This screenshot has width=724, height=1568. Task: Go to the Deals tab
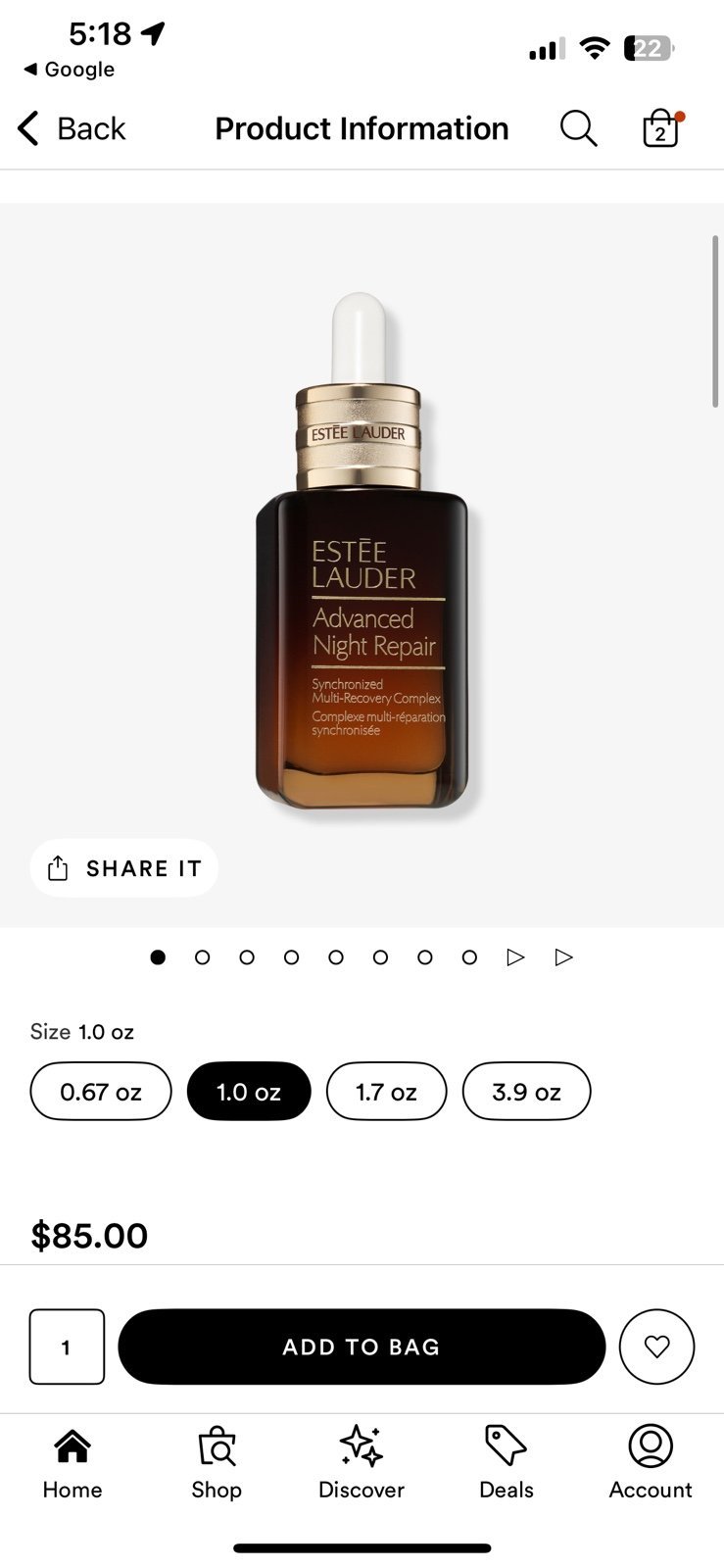(x=507, y=1463)
